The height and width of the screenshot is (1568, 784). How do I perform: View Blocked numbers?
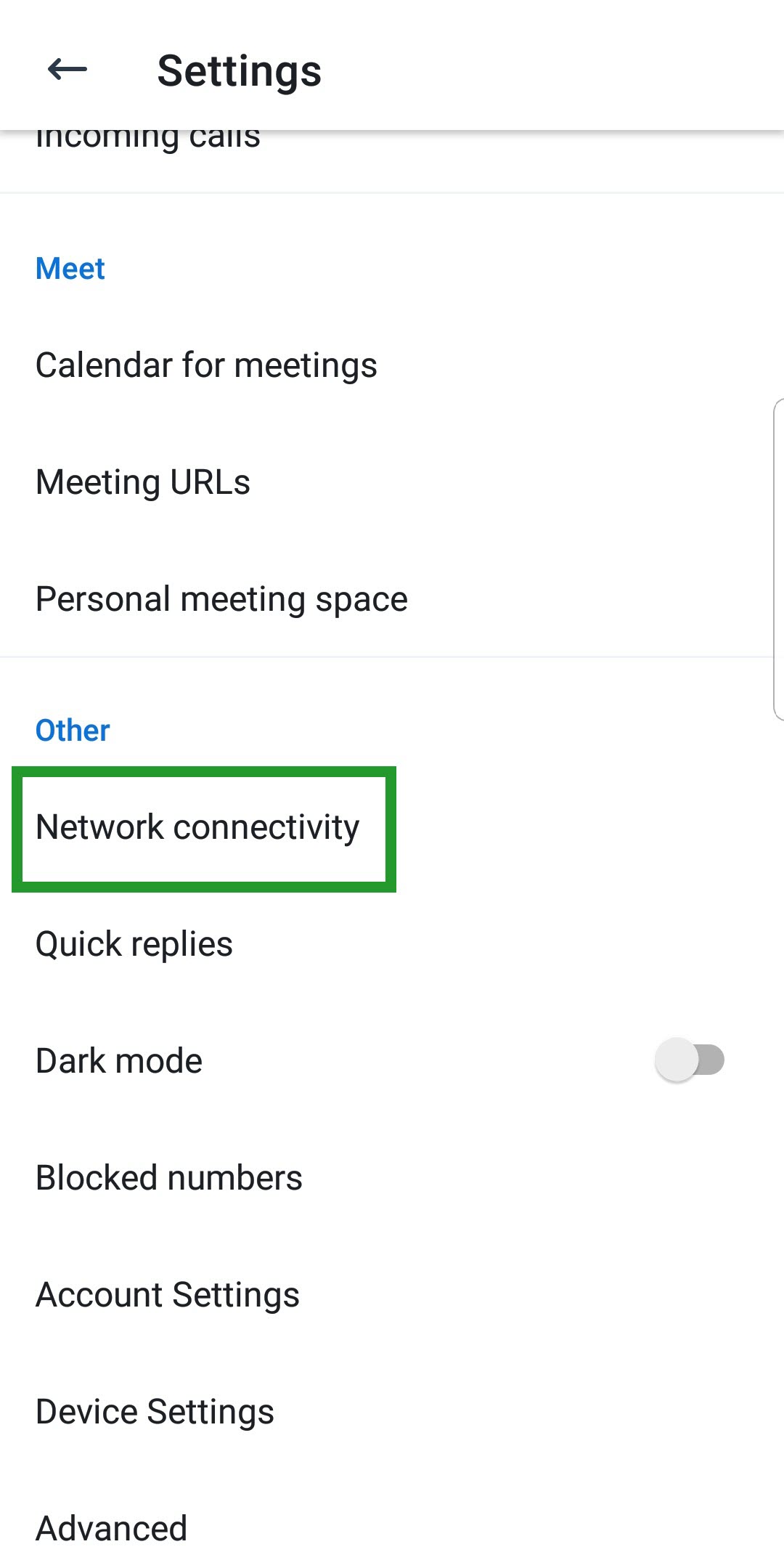392,1178
